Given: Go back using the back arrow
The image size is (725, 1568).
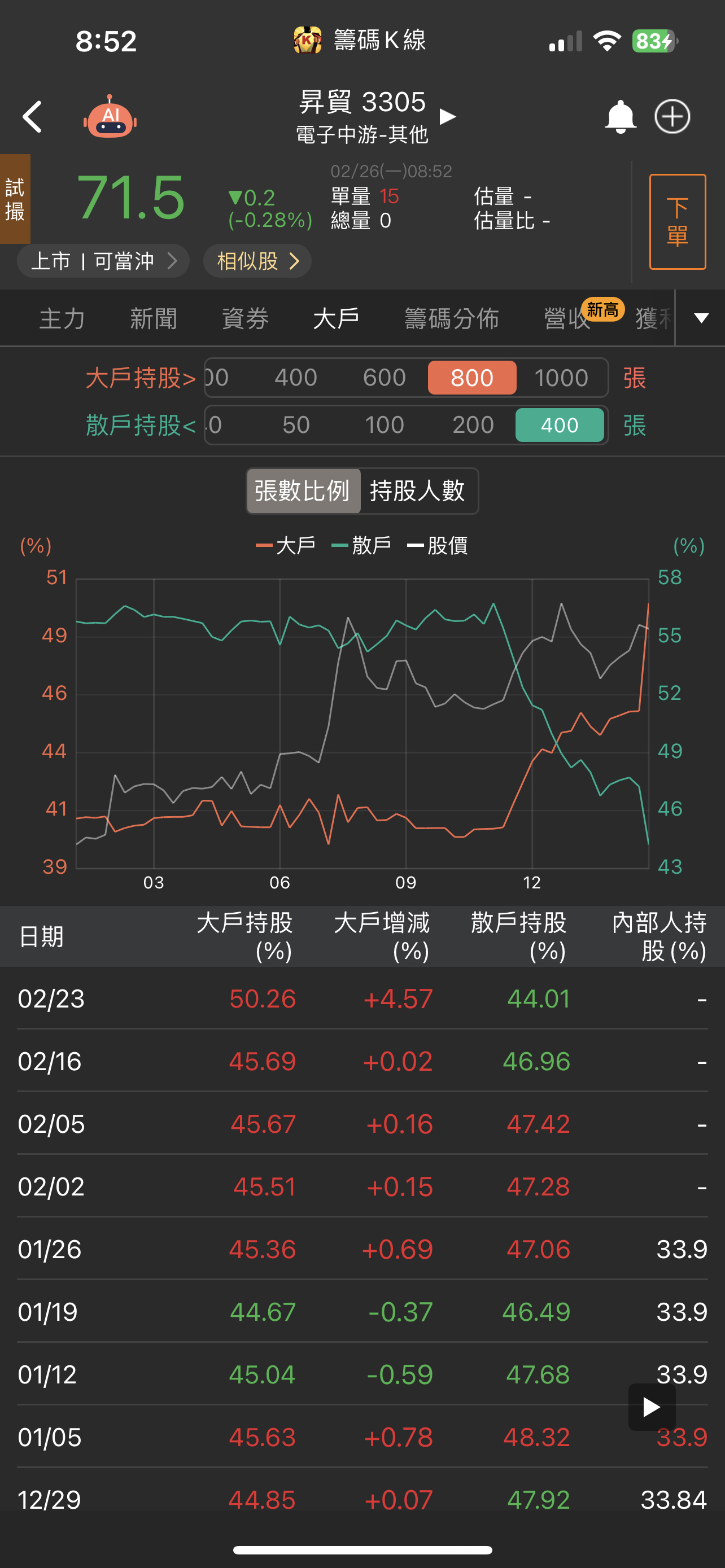Looking at the screenshot, I should [32, 117].
